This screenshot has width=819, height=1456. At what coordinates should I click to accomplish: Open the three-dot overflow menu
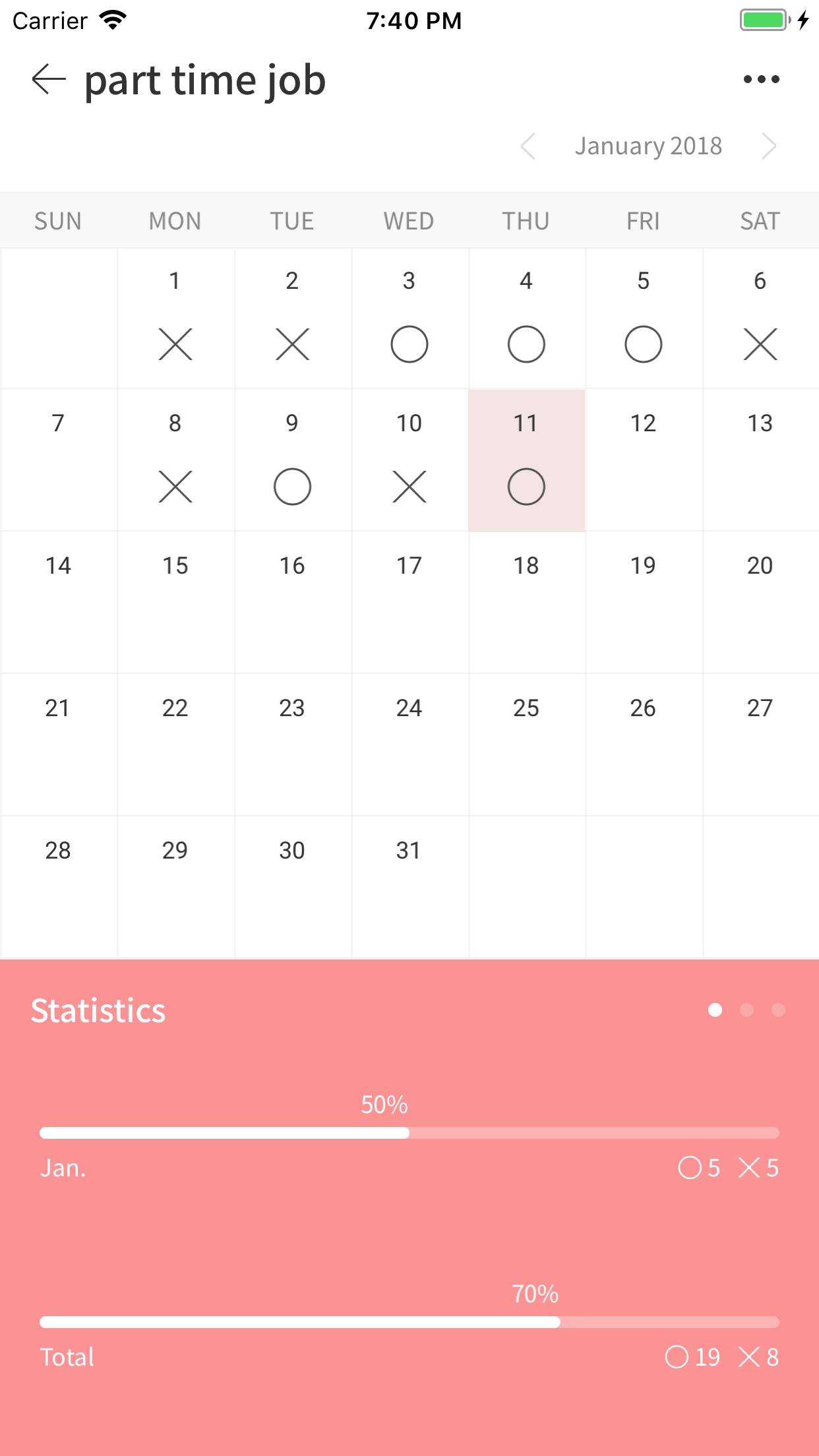tap(760, 79)
